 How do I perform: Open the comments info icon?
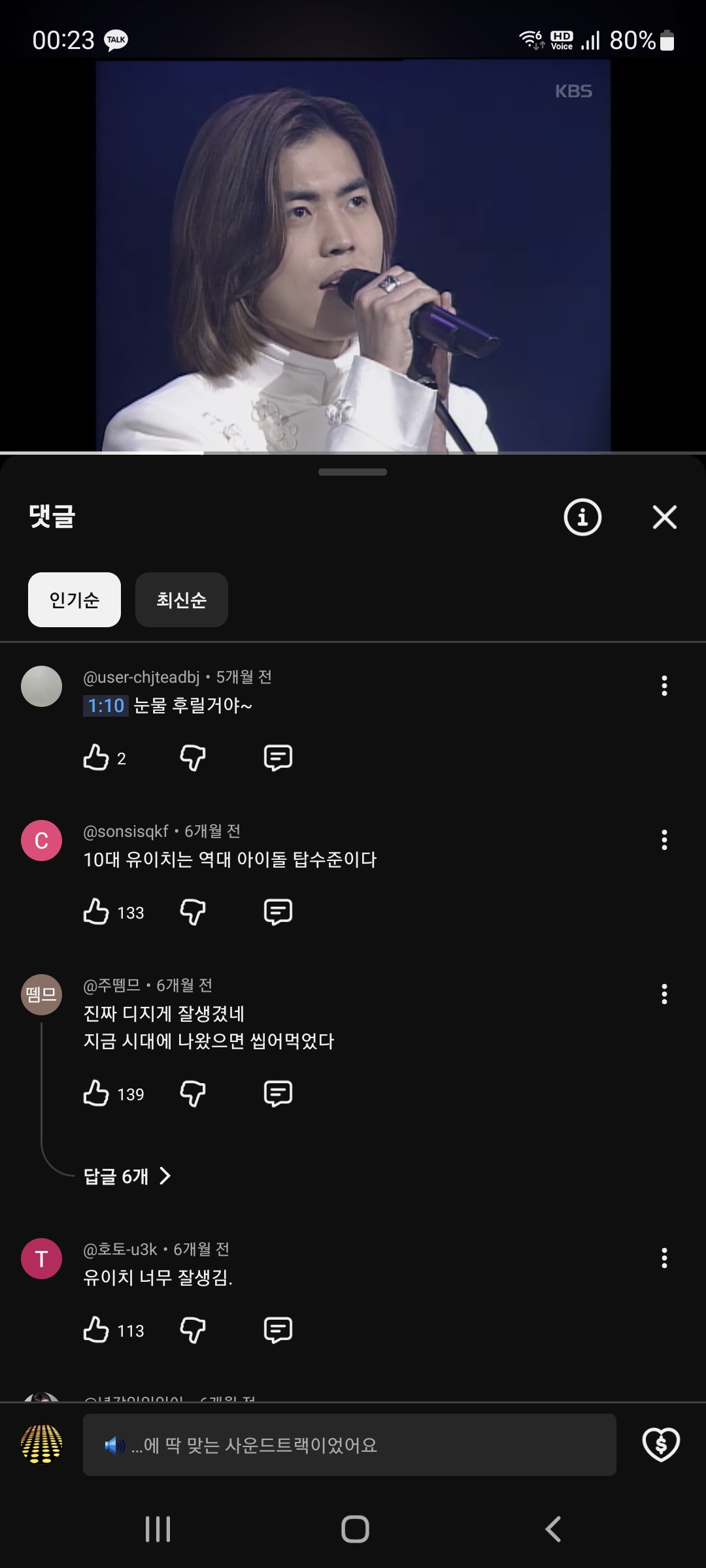tap(582, 517)
